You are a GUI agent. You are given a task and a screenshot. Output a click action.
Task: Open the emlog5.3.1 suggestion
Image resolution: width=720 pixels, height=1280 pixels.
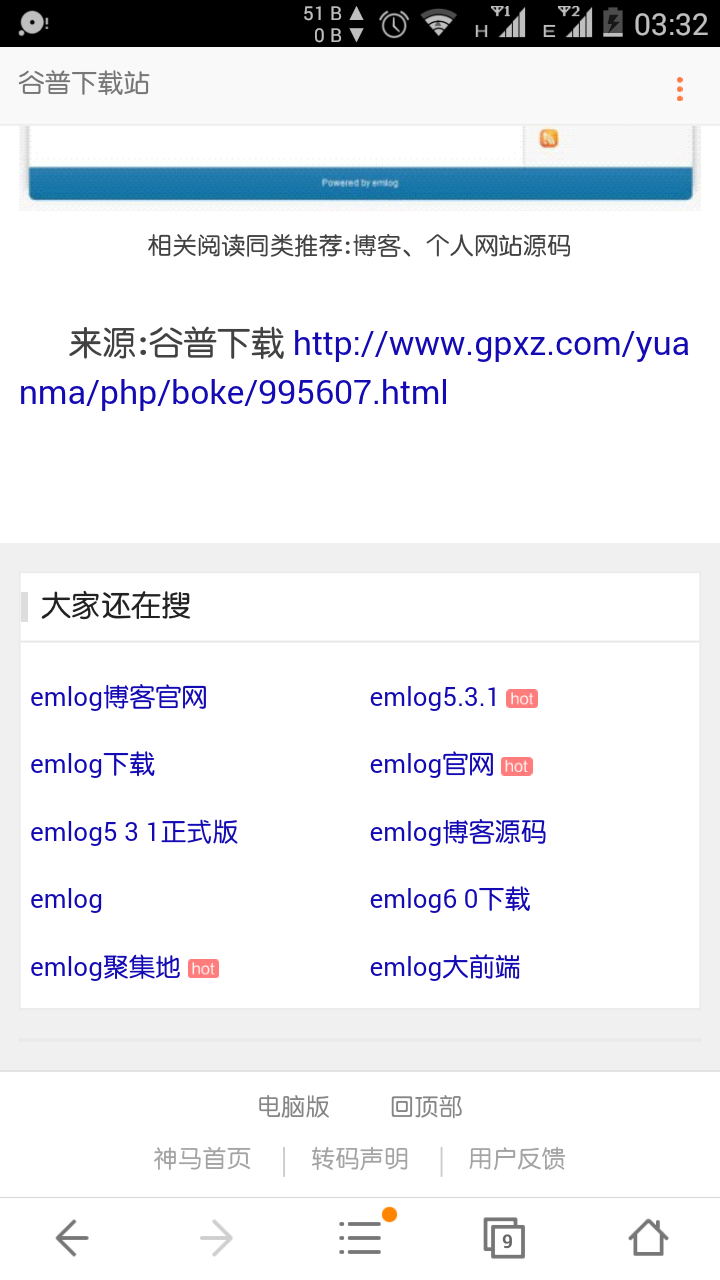[x=434, y=697]
